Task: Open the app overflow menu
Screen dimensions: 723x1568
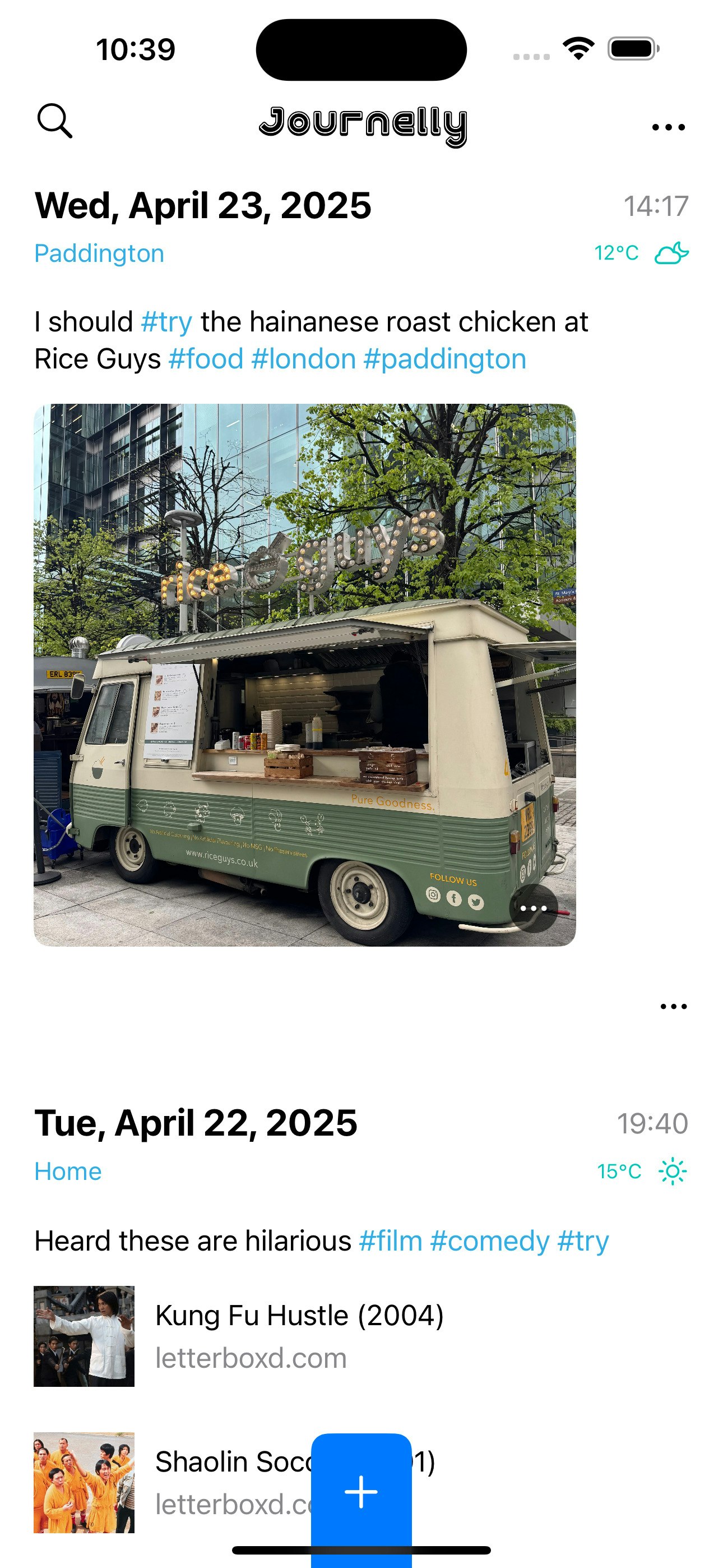Action: coord(668,126)
